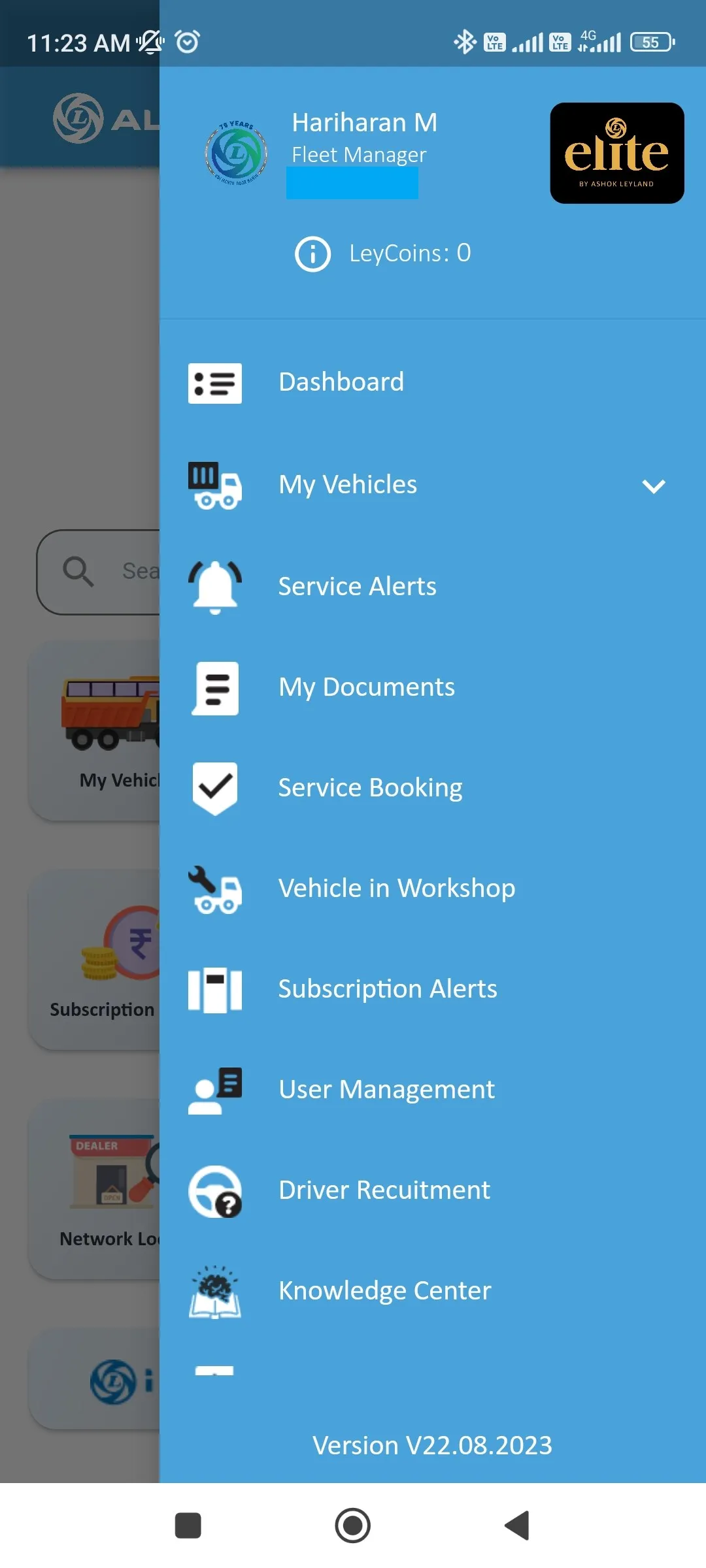The width and height of the screenshot is (706, 1568).
Task: Open the Dashboard menu icon
Action: tap(214, 384)
